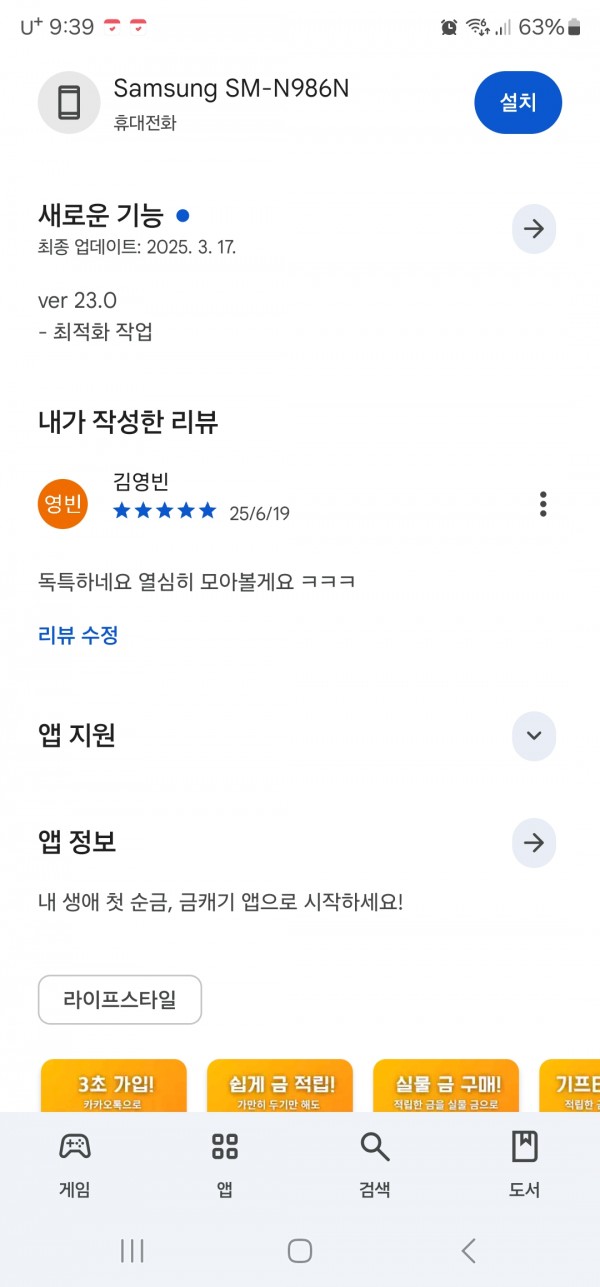Switch to the 앱 tab
This screenshot has height=1287, width=600.
[x=225, y=1165]
